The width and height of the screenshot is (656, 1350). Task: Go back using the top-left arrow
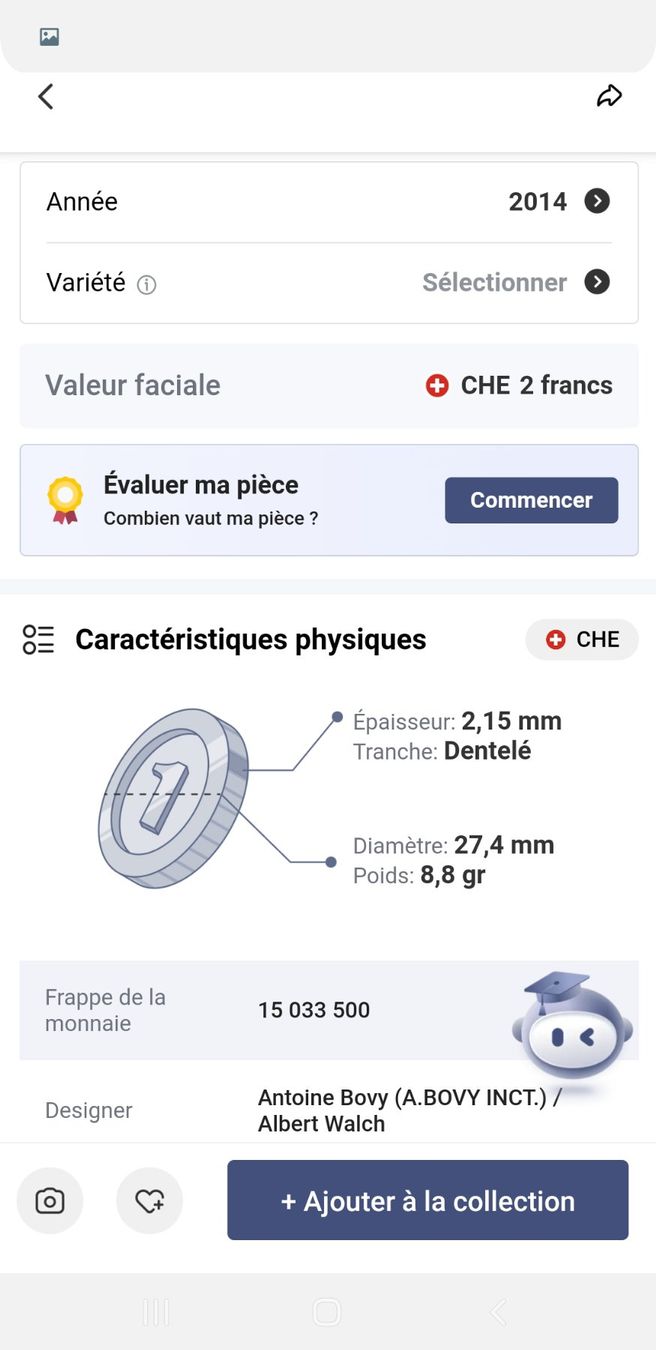(45, 96)
